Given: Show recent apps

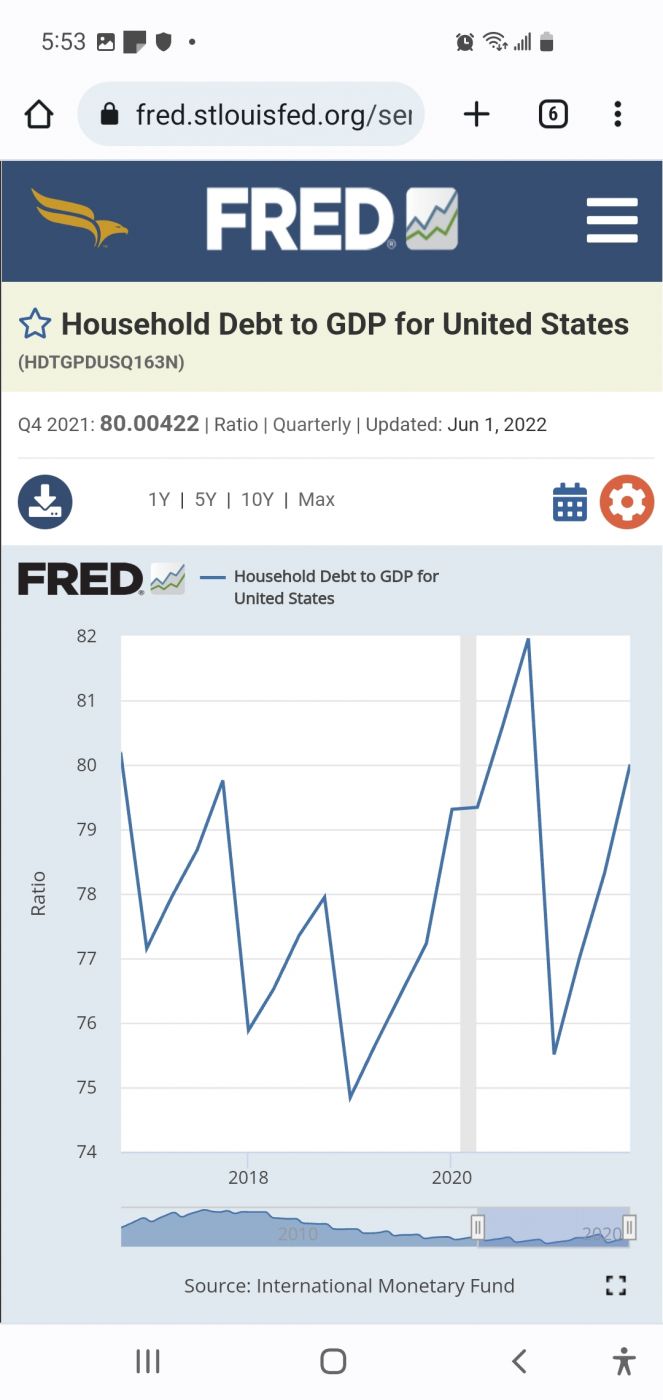Looking at the screenshot, I should tap(148, 1361).
